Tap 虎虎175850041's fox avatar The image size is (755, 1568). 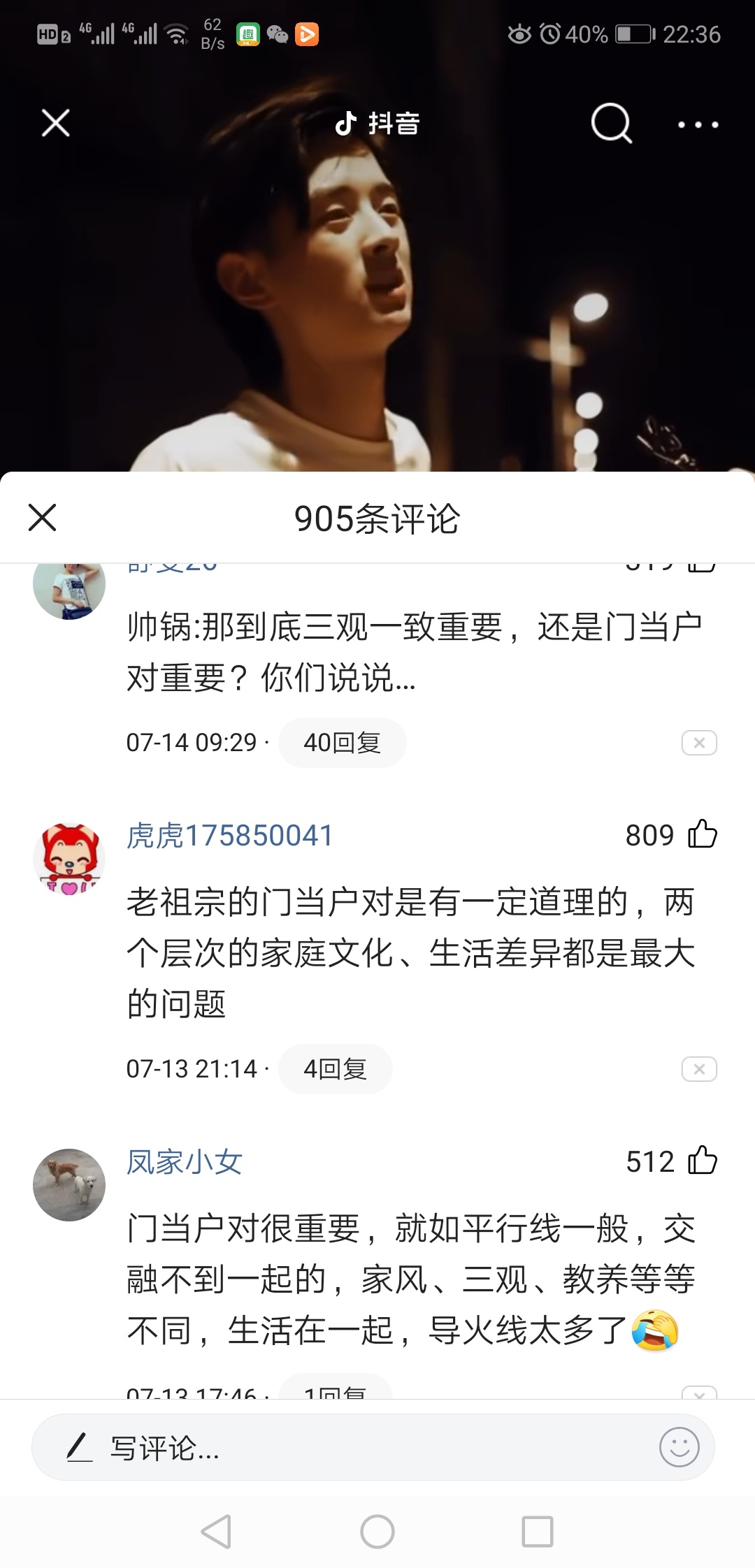pyautogui.click(x=69, y=859)
